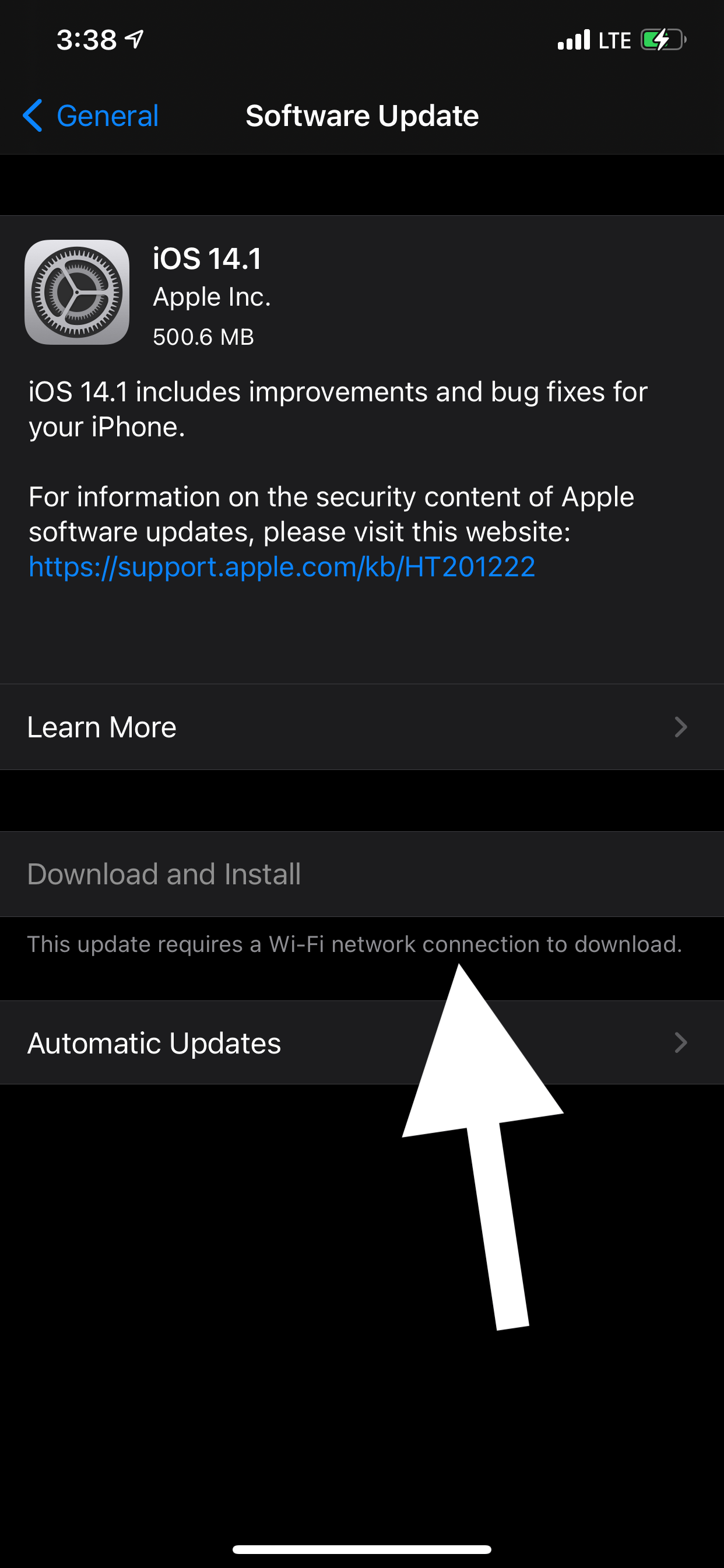The image size is (724, 1568).
Task: Open Automatic Updates settings
Action: pyautogui.click(x=362, y=1042)
